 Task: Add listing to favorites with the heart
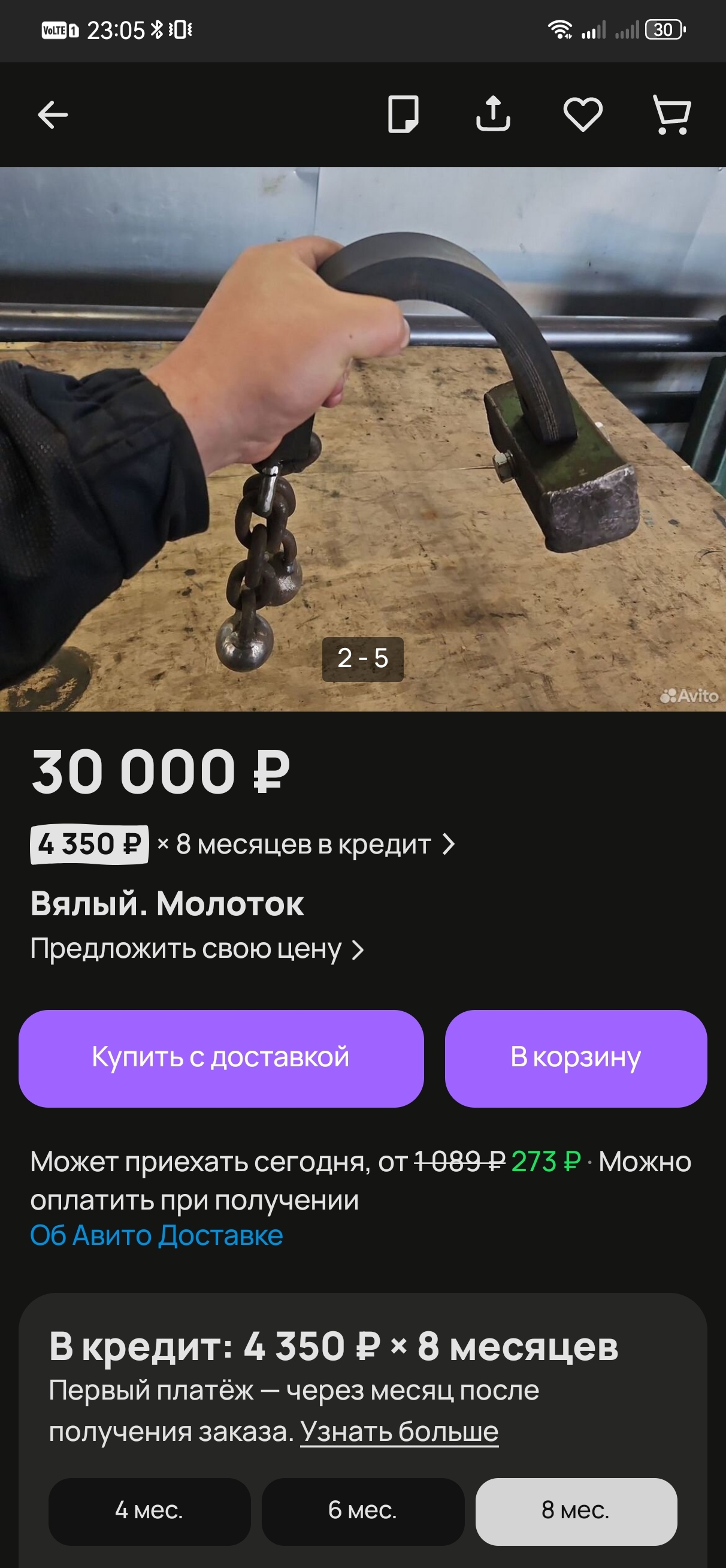(x=582, y=114)
